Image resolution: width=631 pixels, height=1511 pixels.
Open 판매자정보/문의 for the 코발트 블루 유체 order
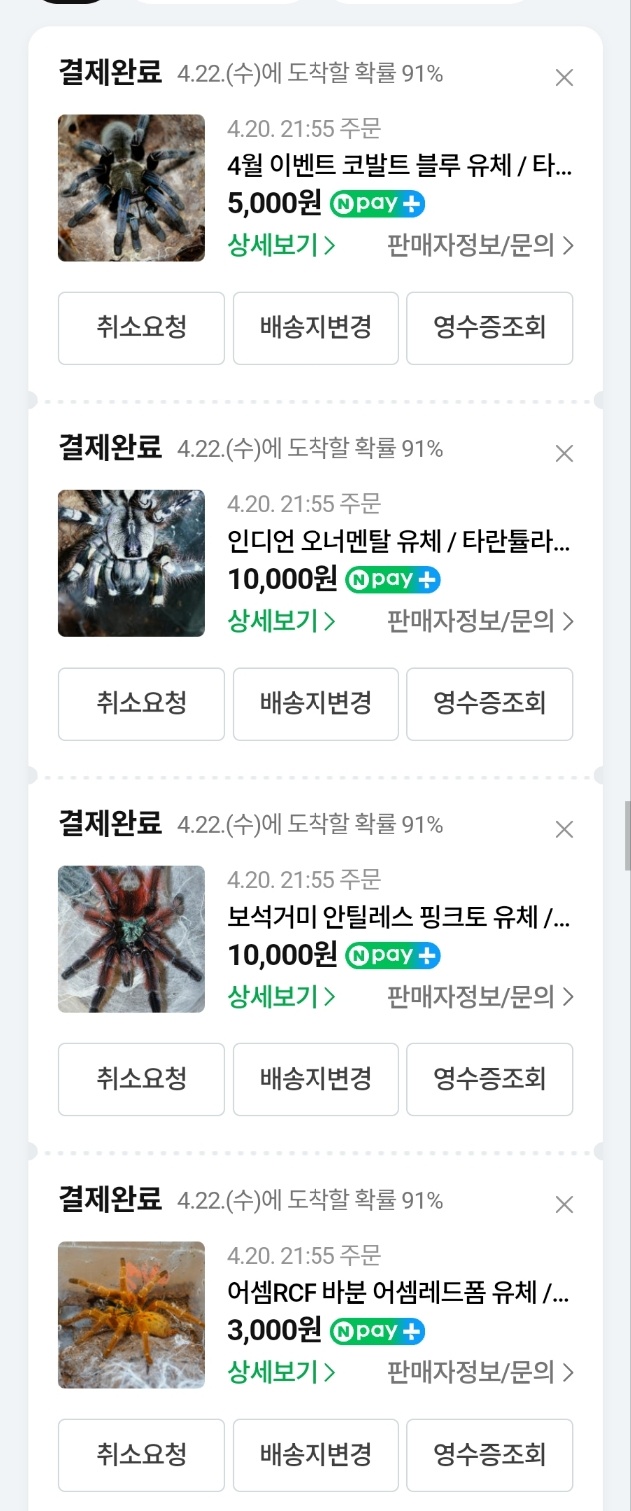[480, 245]
